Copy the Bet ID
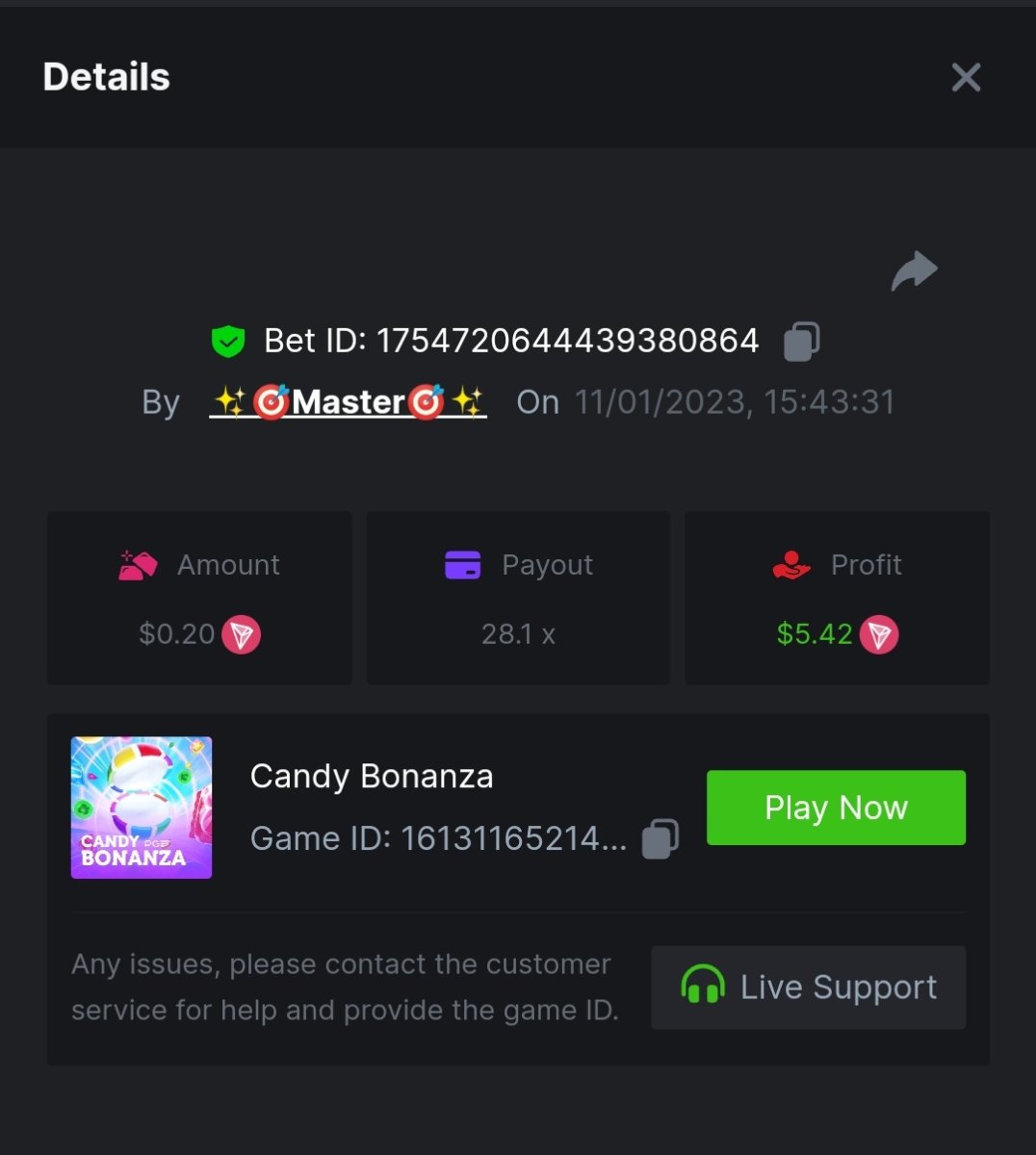The width and height of the screenshot is (1036, 1155). [801, 342]
